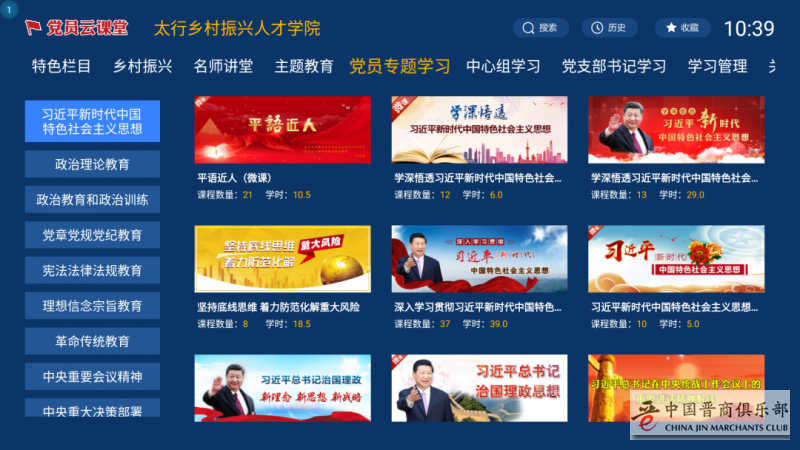Select 政治理论教育 category
800x450 pixels.
pos(92,163)
